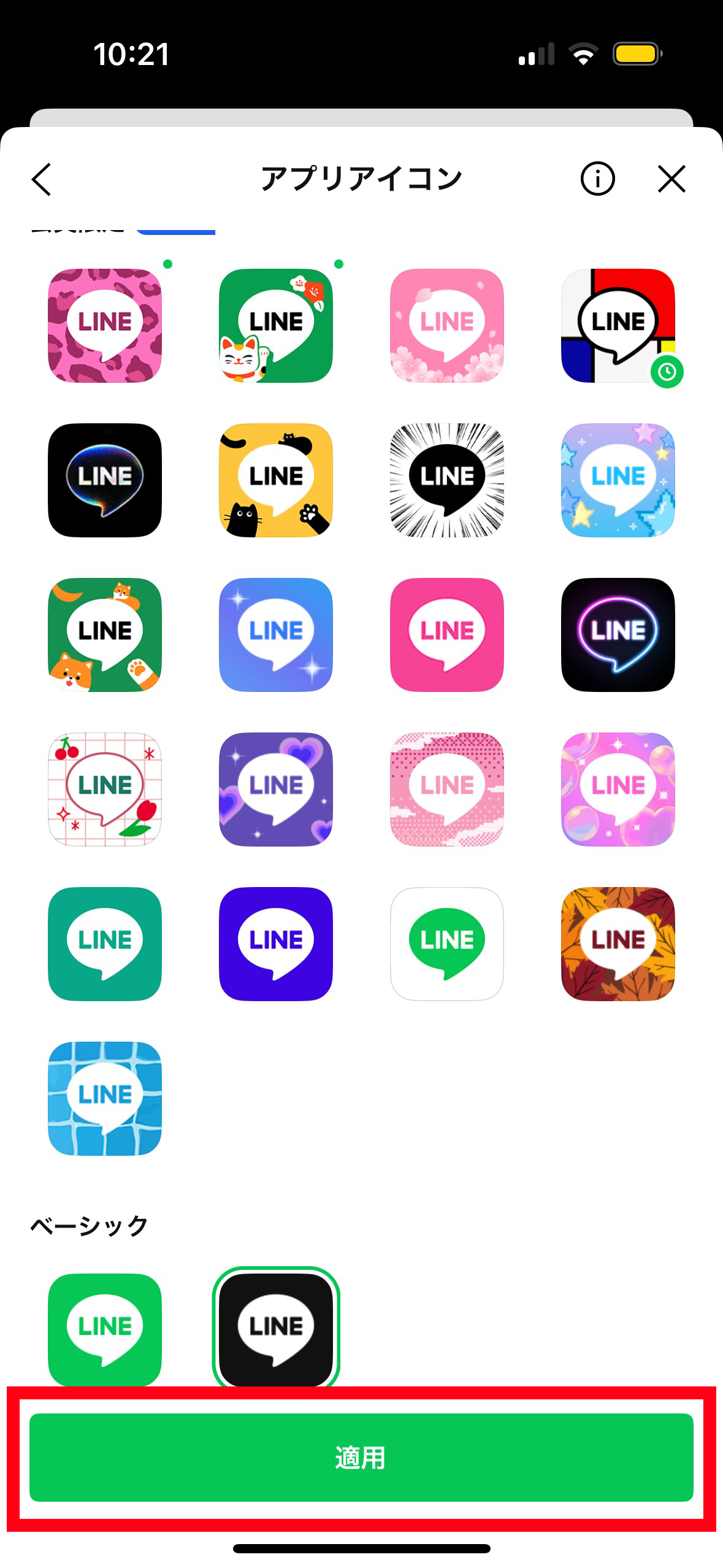Open the info icon in the header

(597, 179)
